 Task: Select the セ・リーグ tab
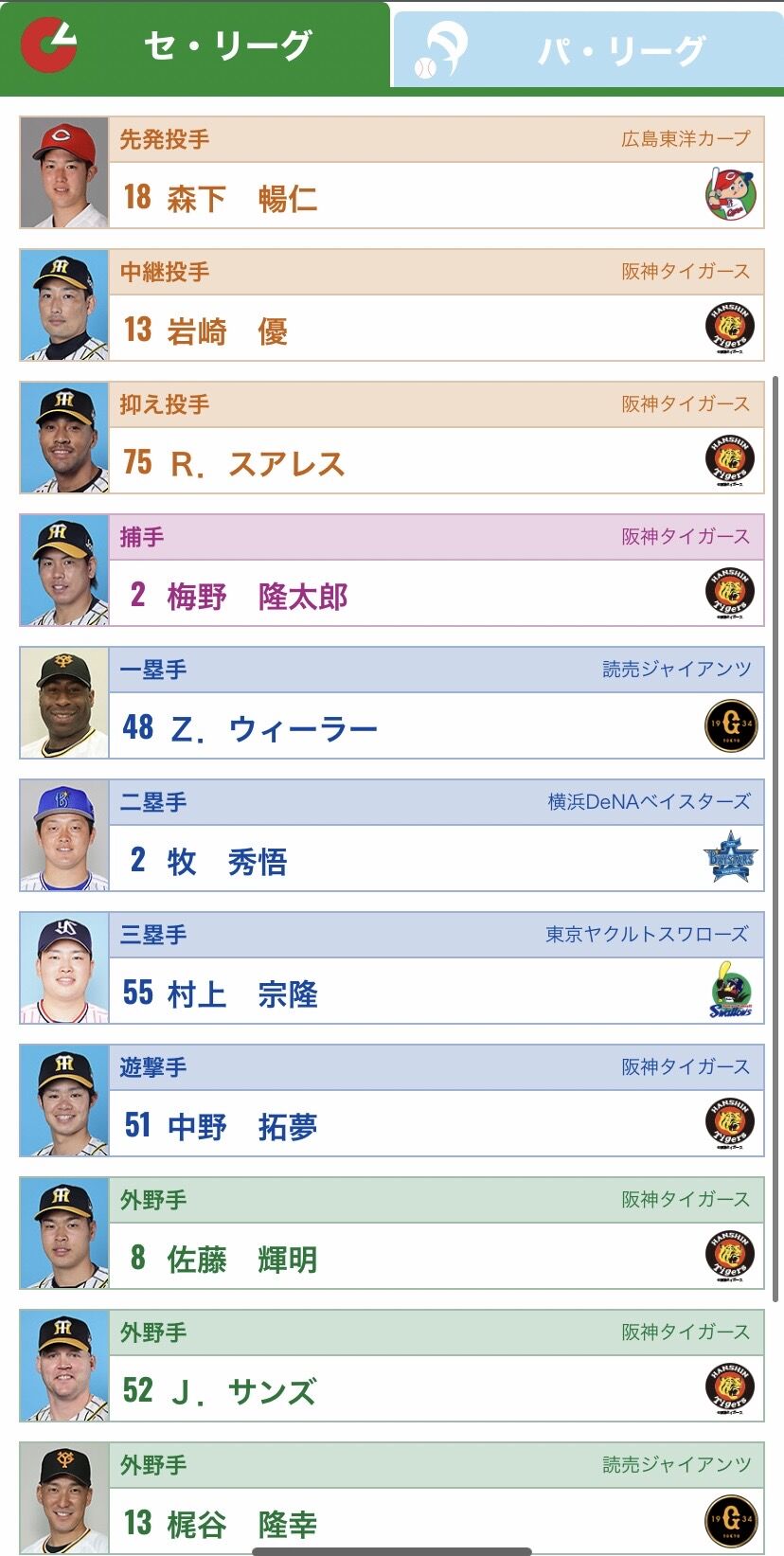(194, 45)
